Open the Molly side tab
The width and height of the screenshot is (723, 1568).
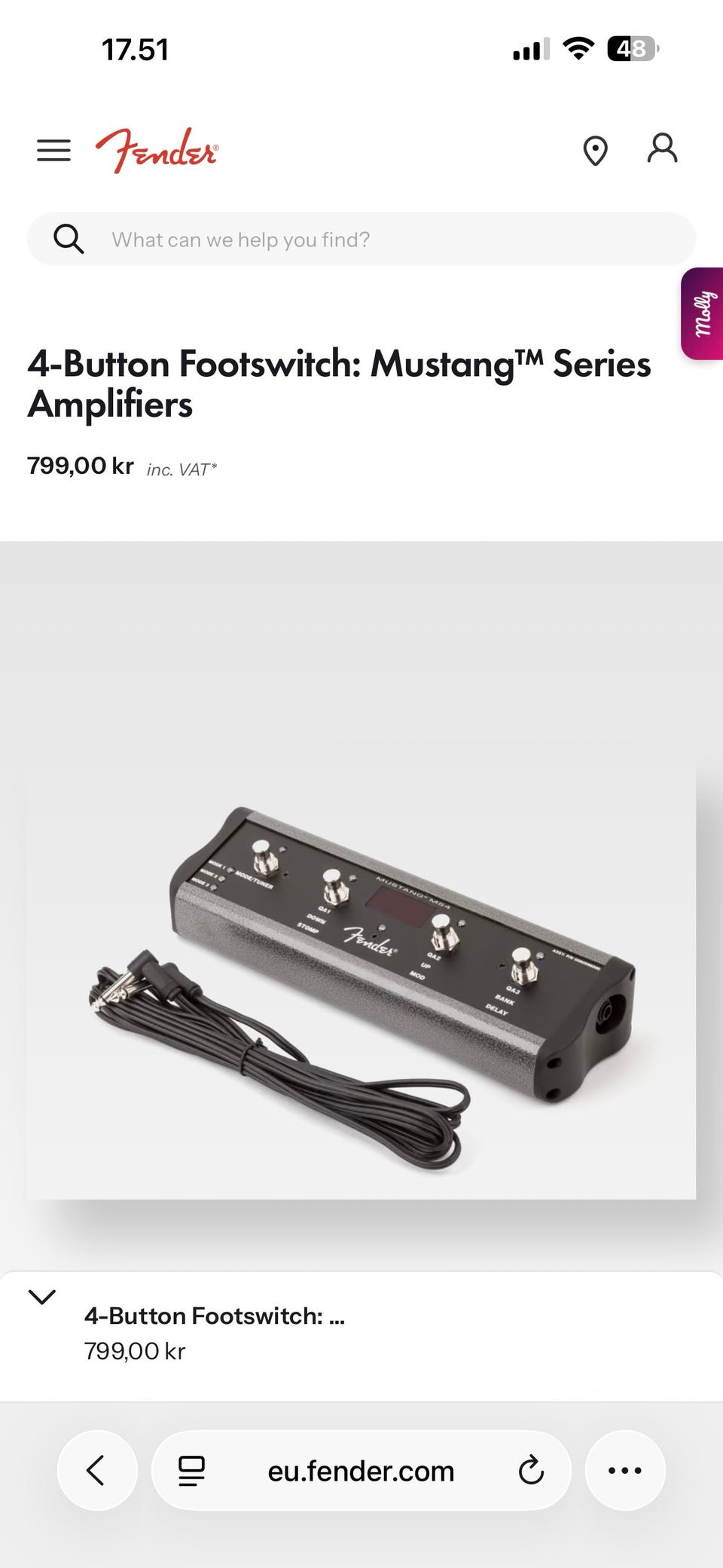702,313
